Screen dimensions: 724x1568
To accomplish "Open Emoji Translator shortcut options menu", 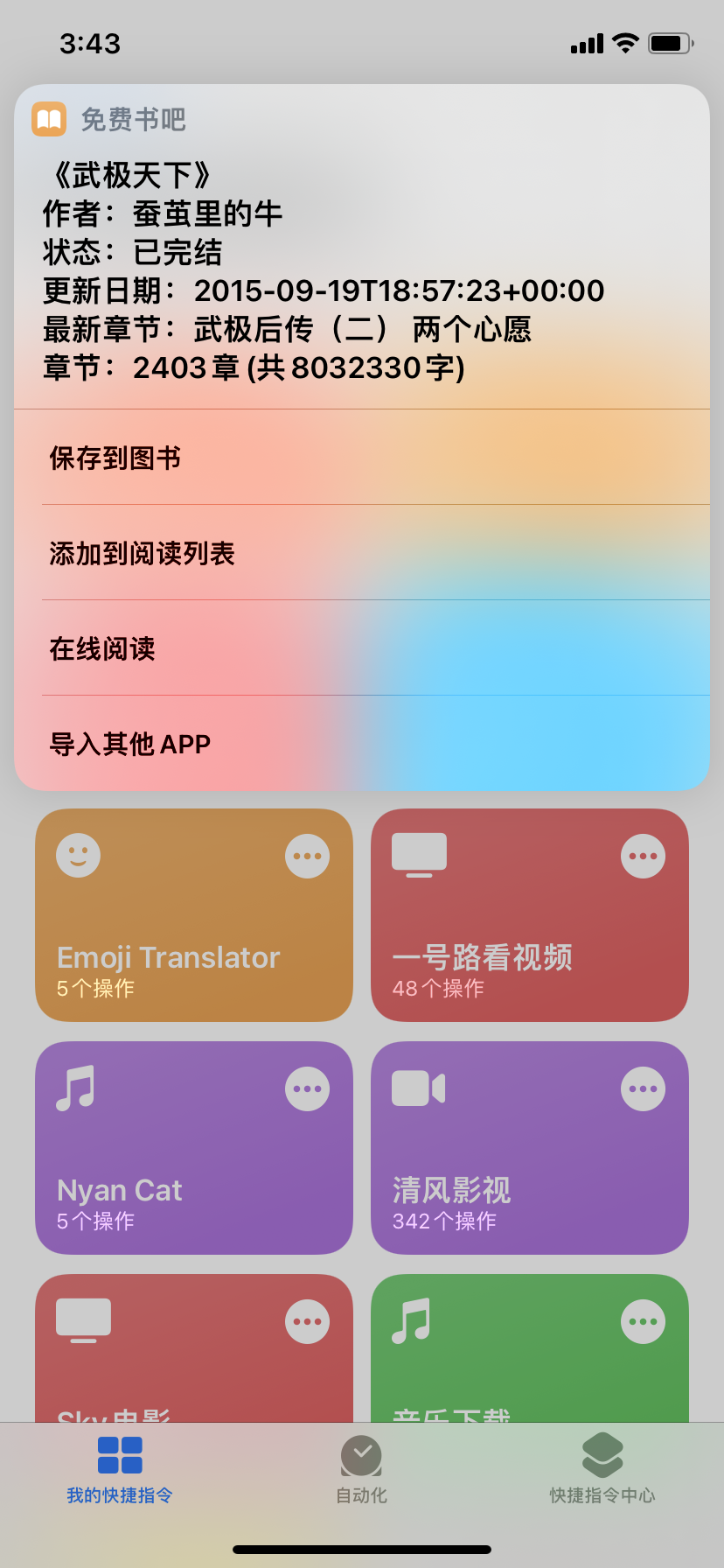I will tap(307, 856).
